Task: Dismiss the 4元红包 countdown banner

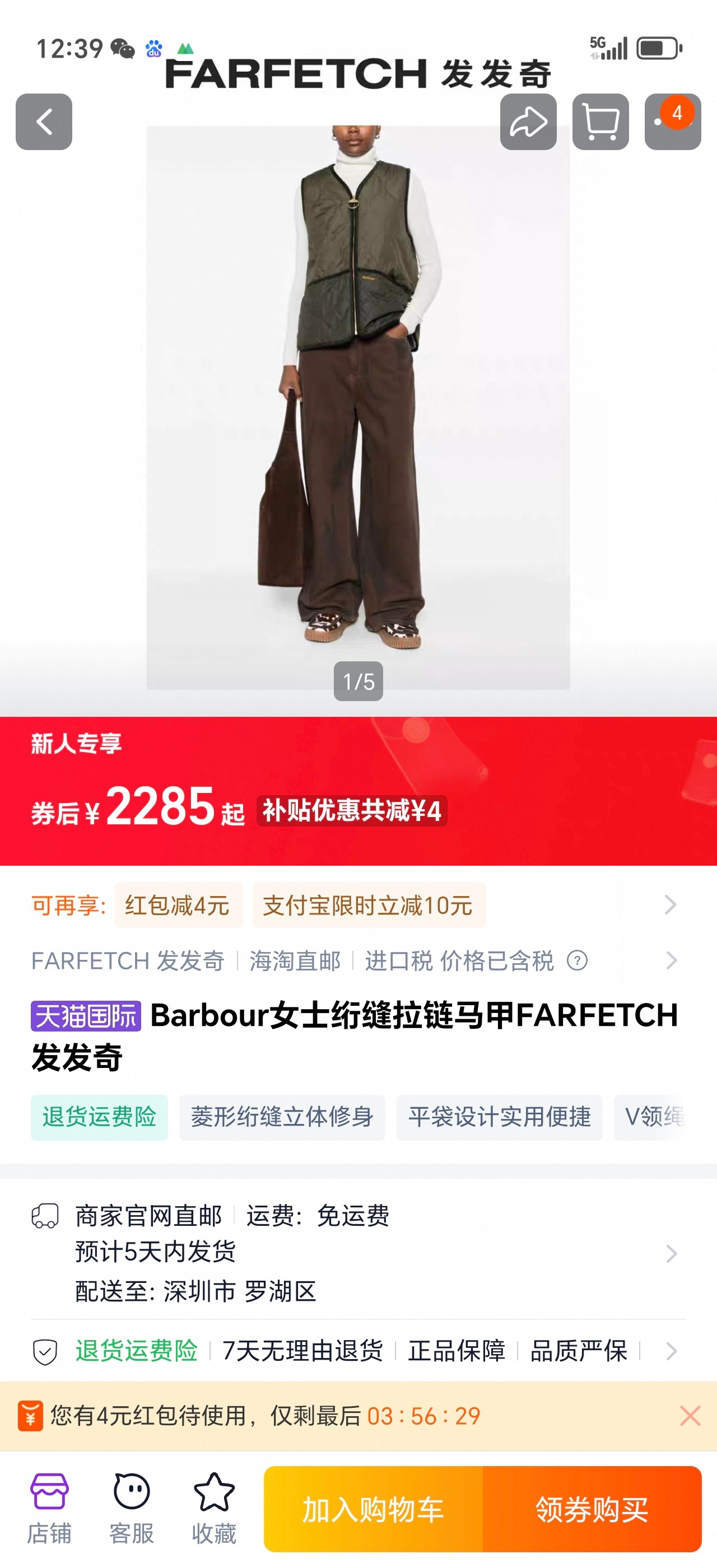Action: pos(690,1416)
